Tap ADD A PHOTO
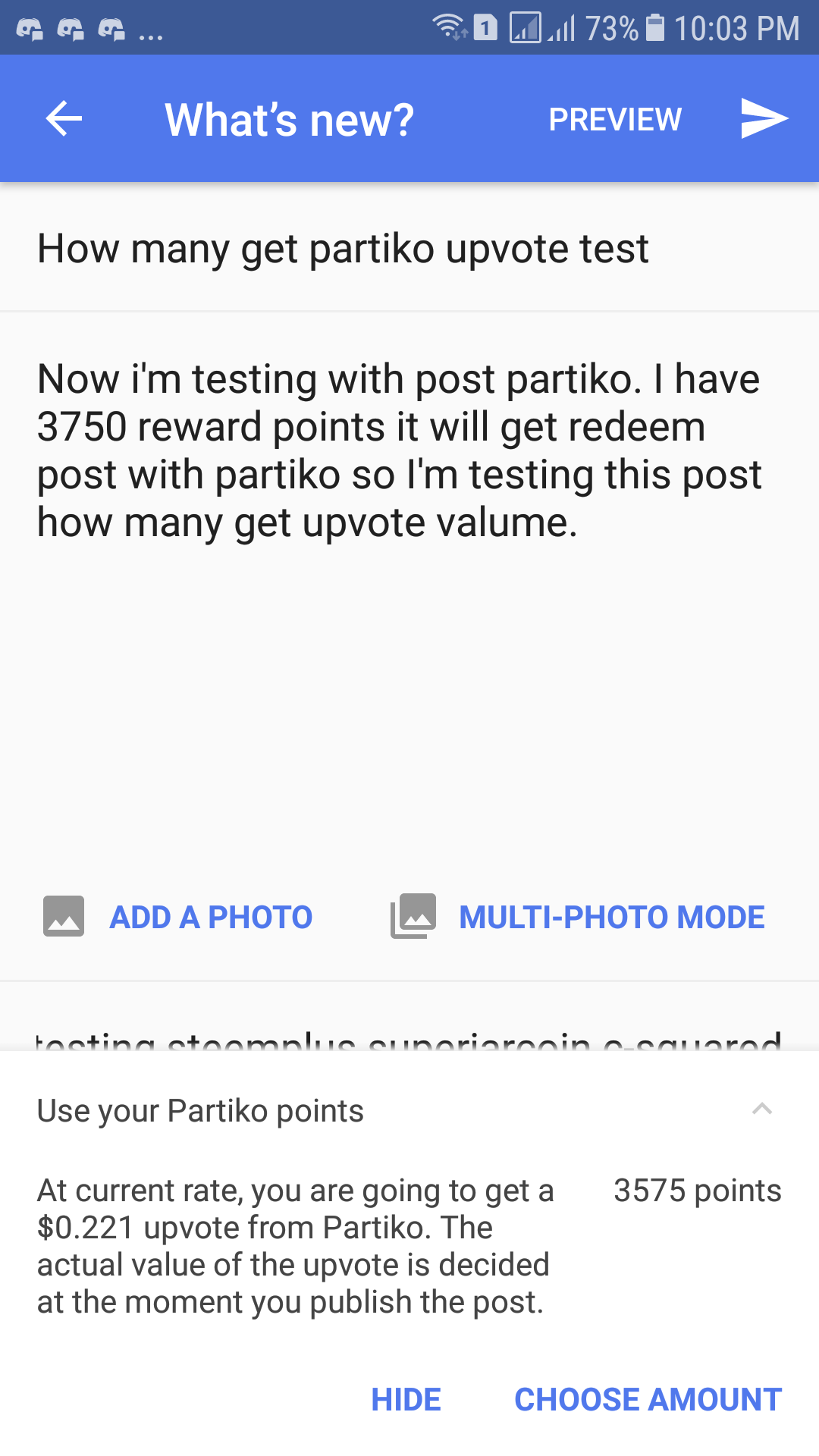Screen dimensions: 819x1456 pos(178,917)
